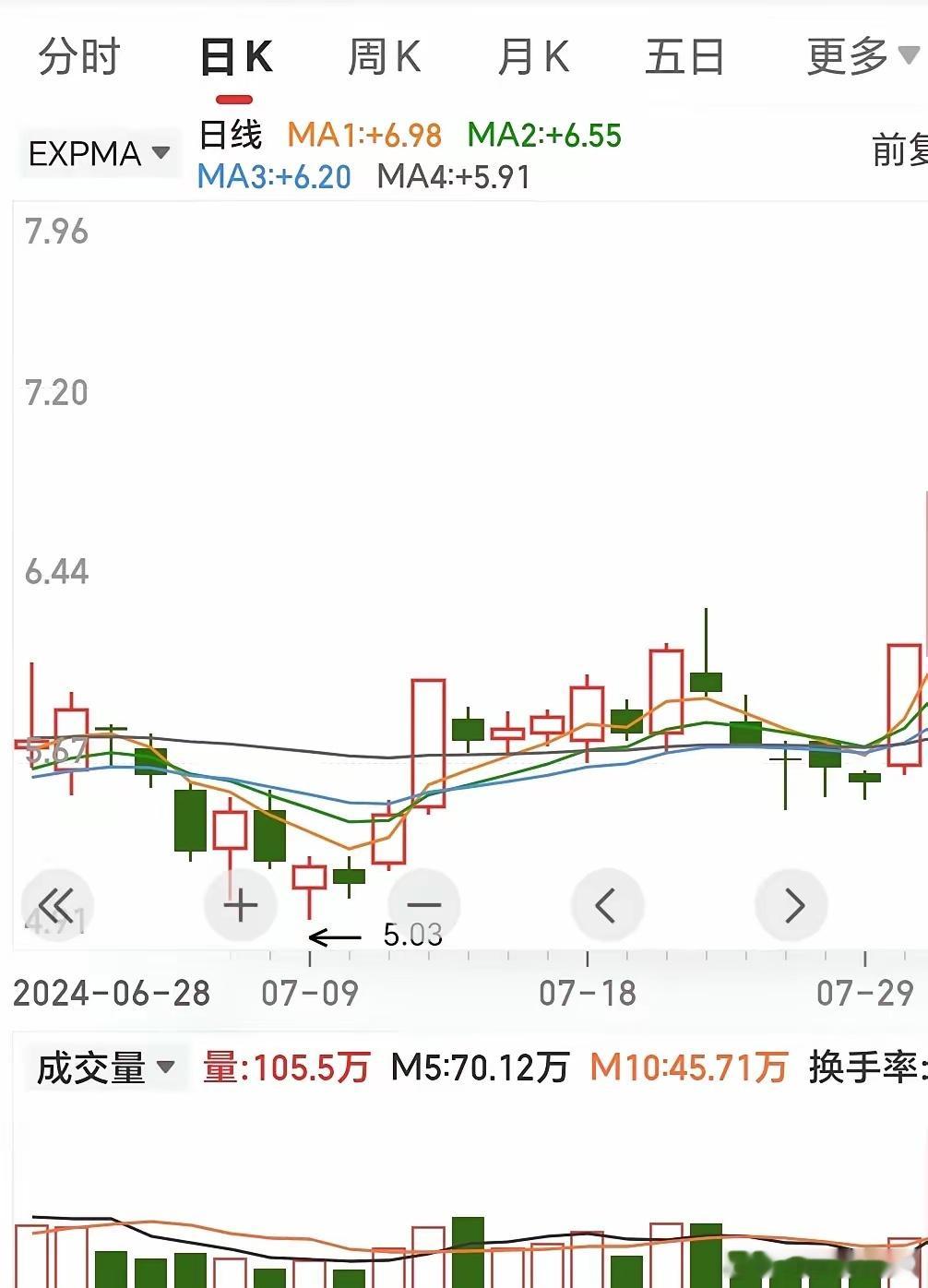Open the EXPMA indicator dropdown
The image size is (928, 1288).
pyautogui.click(x=99, y=153)
